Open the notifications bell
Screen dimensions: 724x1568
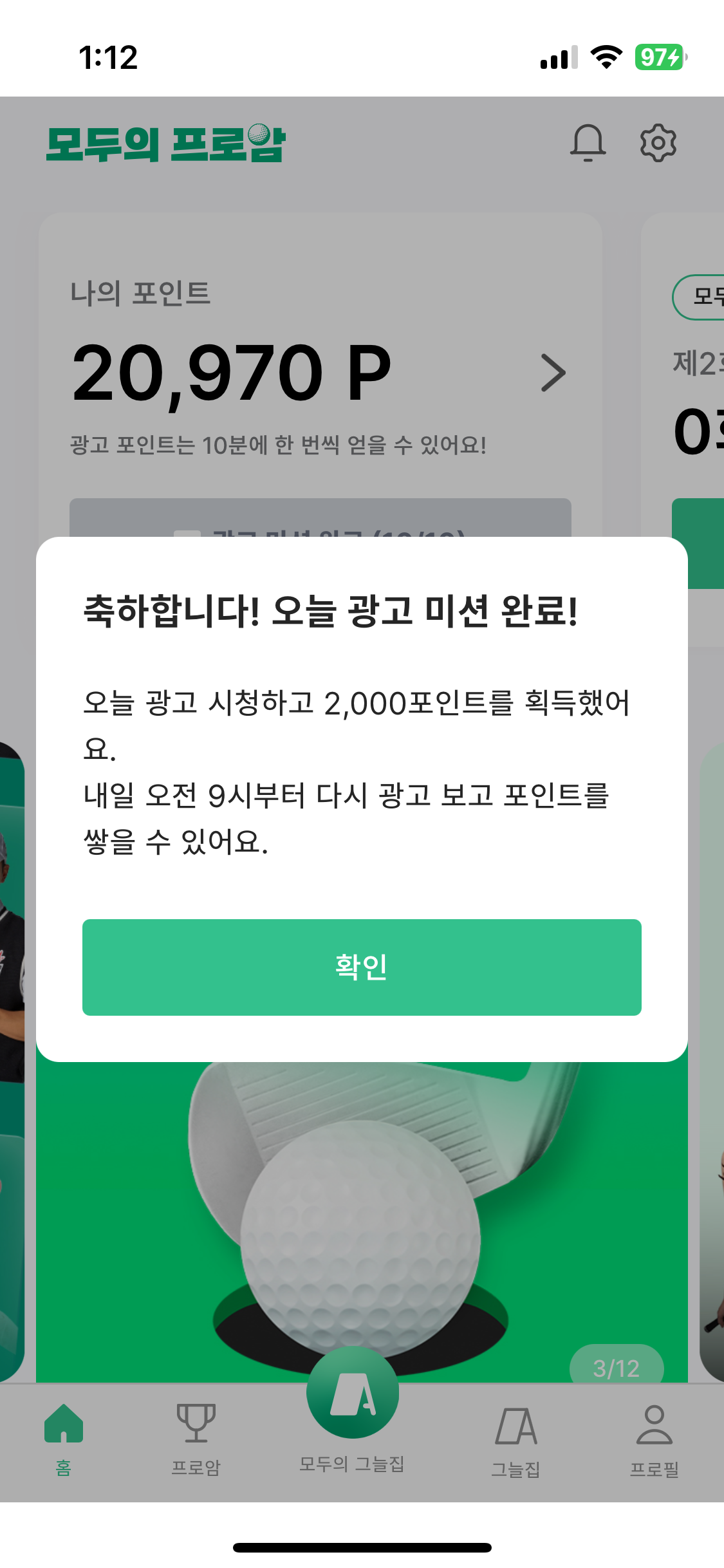tap(588, 142)
